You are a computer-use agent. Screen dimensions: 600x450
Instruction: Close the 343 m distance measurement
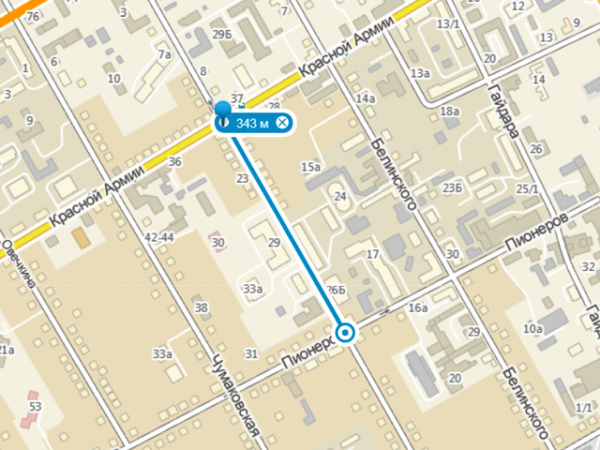(x=282, y=122)
